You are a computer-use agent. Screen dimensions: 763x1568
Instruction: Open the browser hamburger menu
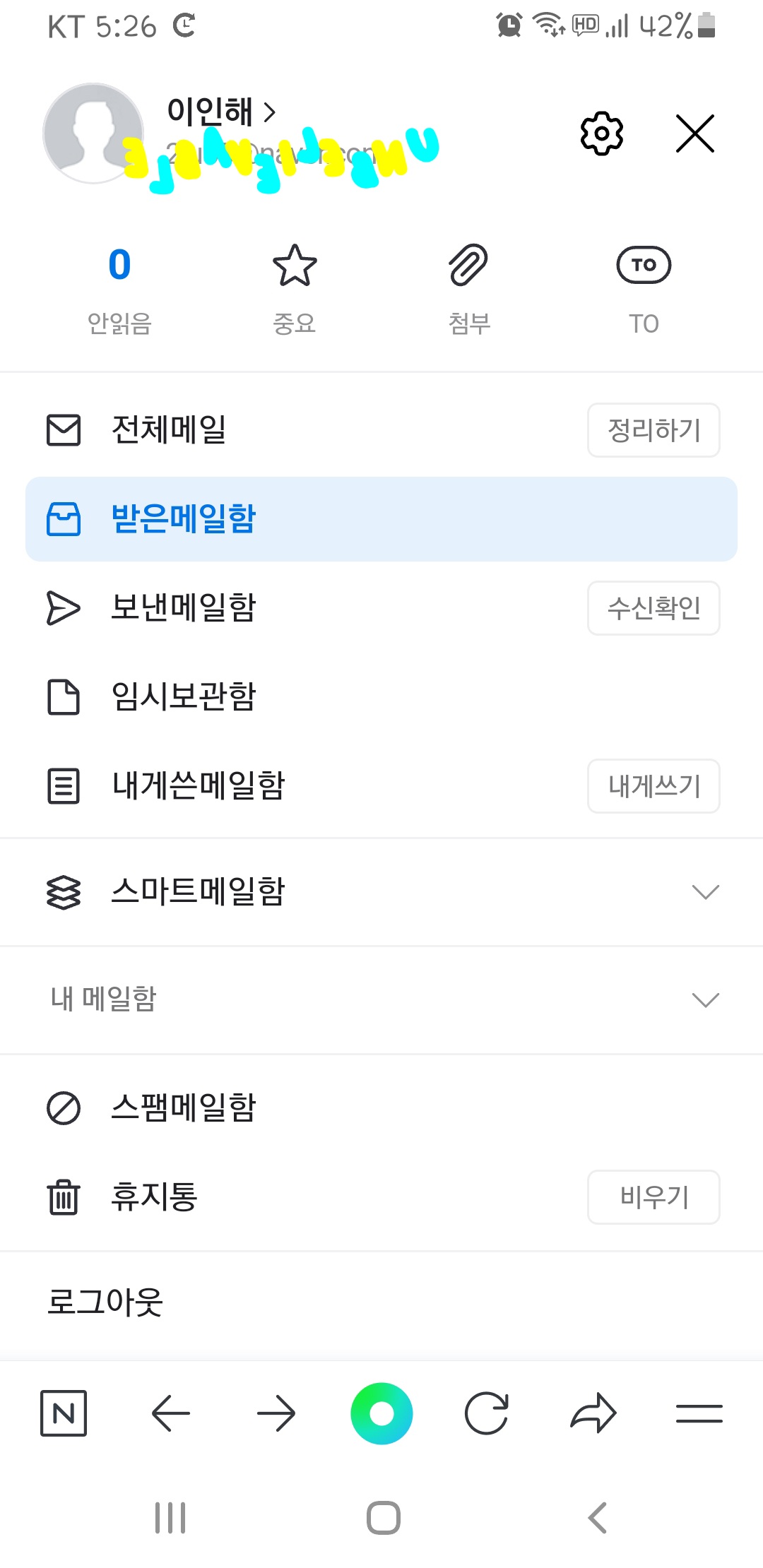[699, 1413]
